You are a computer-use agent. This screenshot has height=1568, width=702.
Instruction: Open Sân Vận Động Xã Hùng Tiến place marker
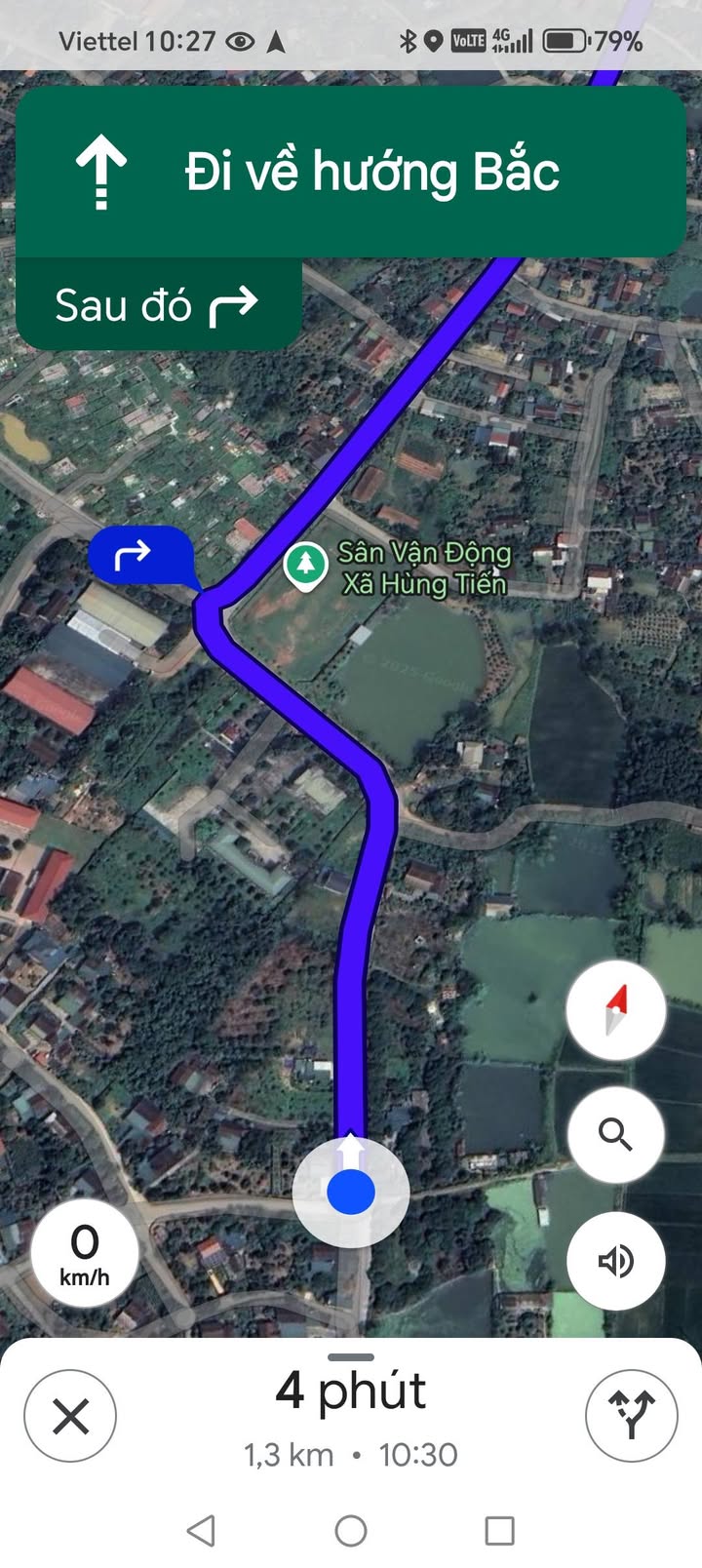click(306, 566)
